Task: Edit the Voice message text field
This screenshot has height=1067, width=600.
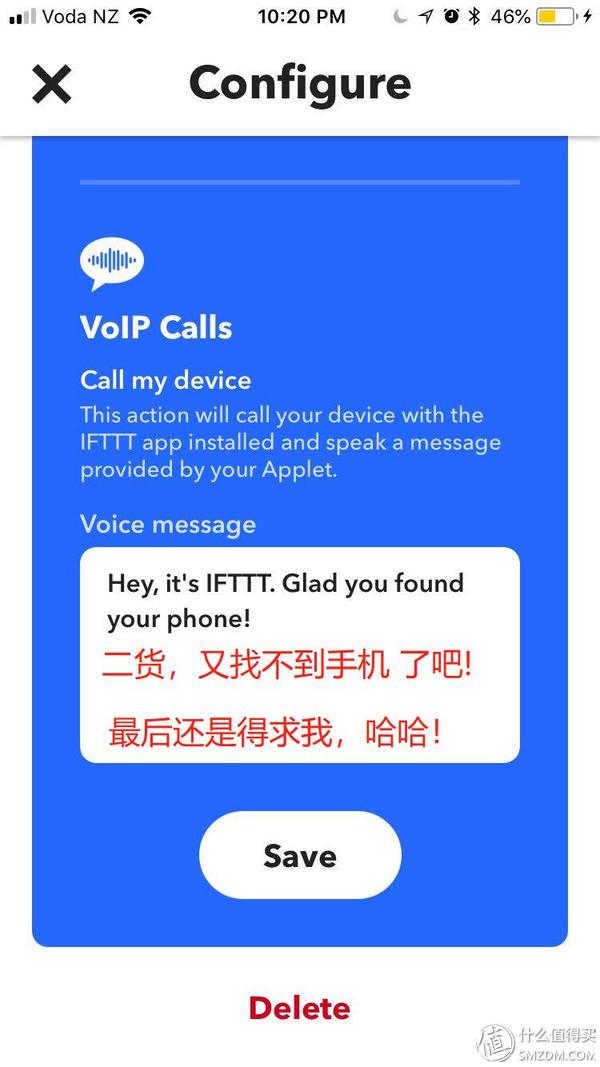Action: [x=300, y=655]
